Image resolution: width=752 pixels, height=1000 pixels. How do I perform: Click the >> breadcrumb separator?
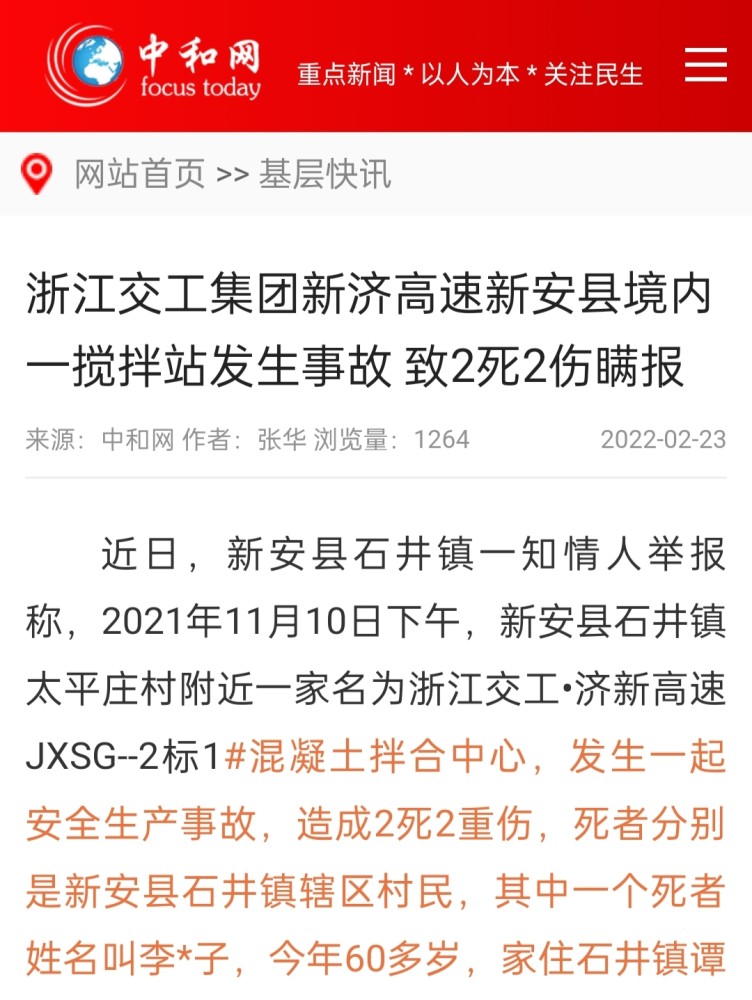(x=232, y=173)
